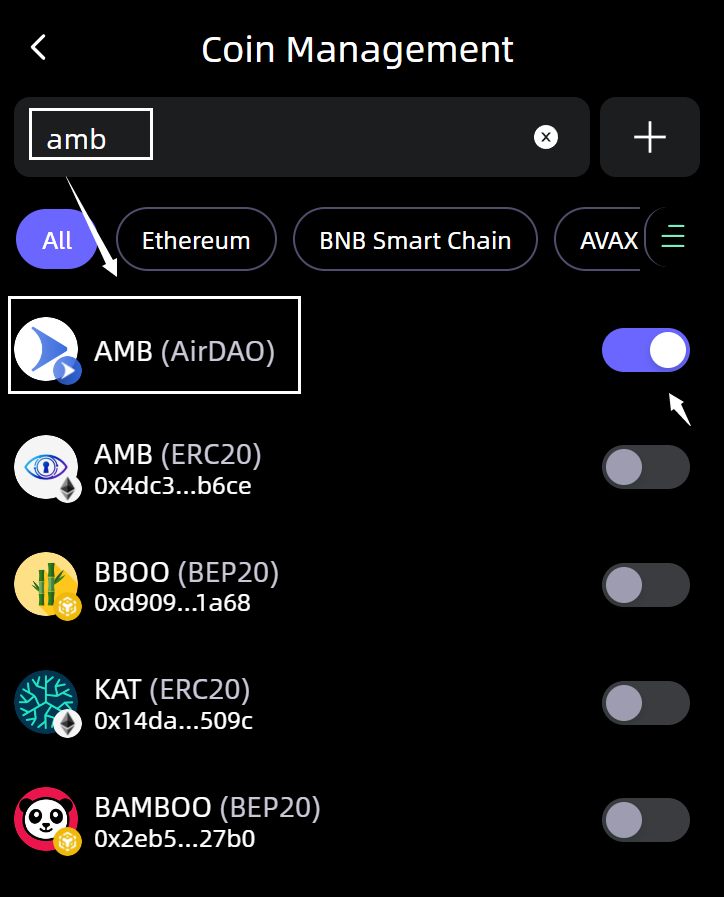724x897 pixels.
Task: Enable the KAT (ERC20) coin
Action: point(646,703)
